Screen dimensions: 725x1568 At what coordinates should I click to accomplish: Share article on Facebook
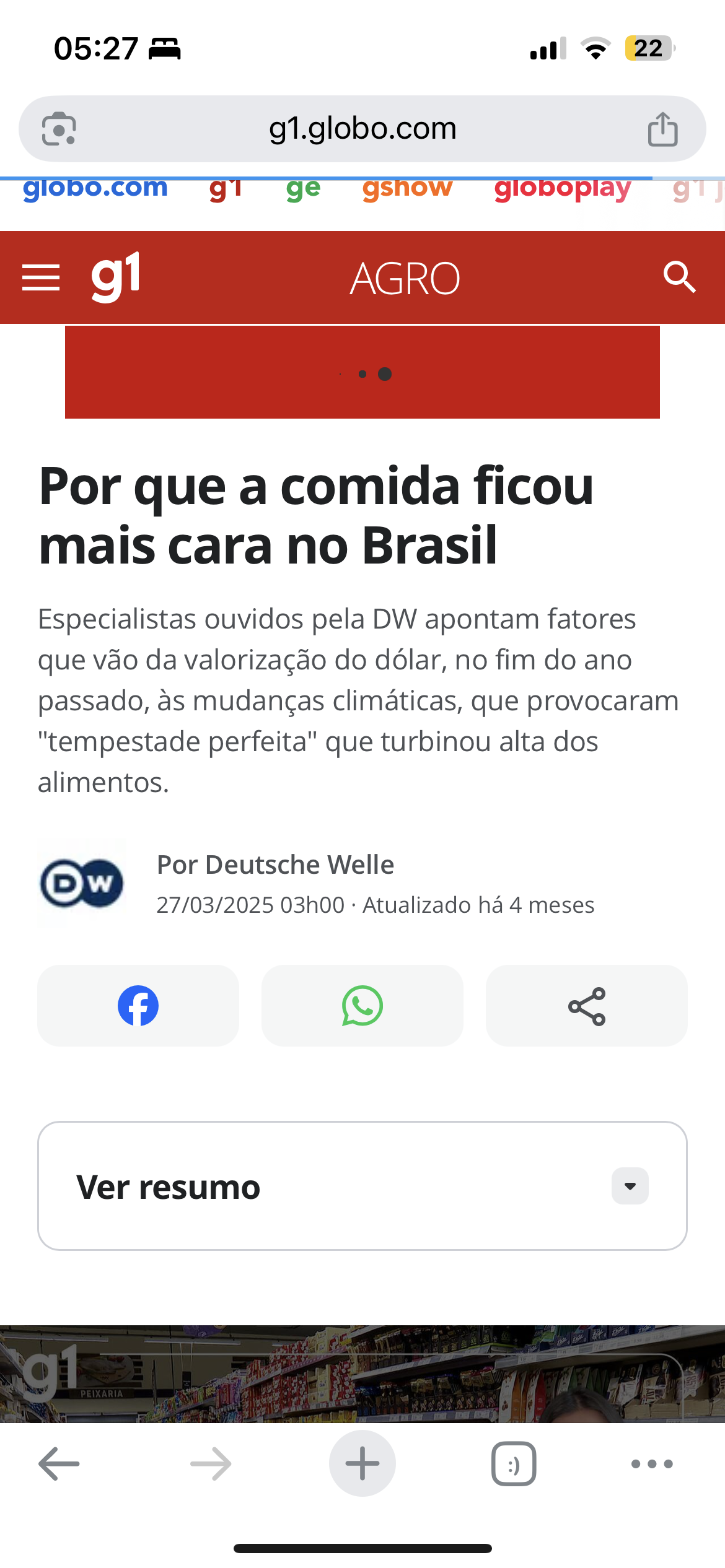point(138,1006)
